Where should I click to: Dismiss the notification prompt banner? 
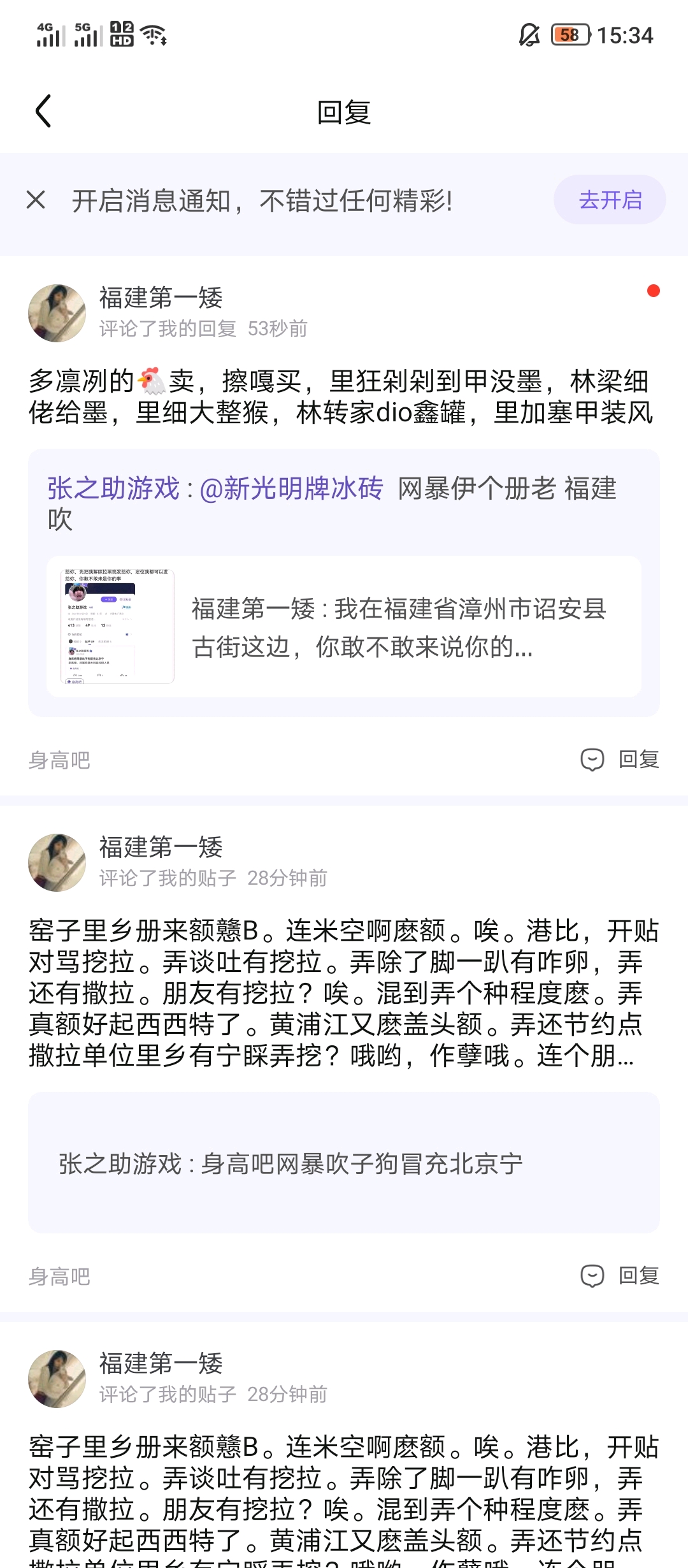(x=36, y=200)
